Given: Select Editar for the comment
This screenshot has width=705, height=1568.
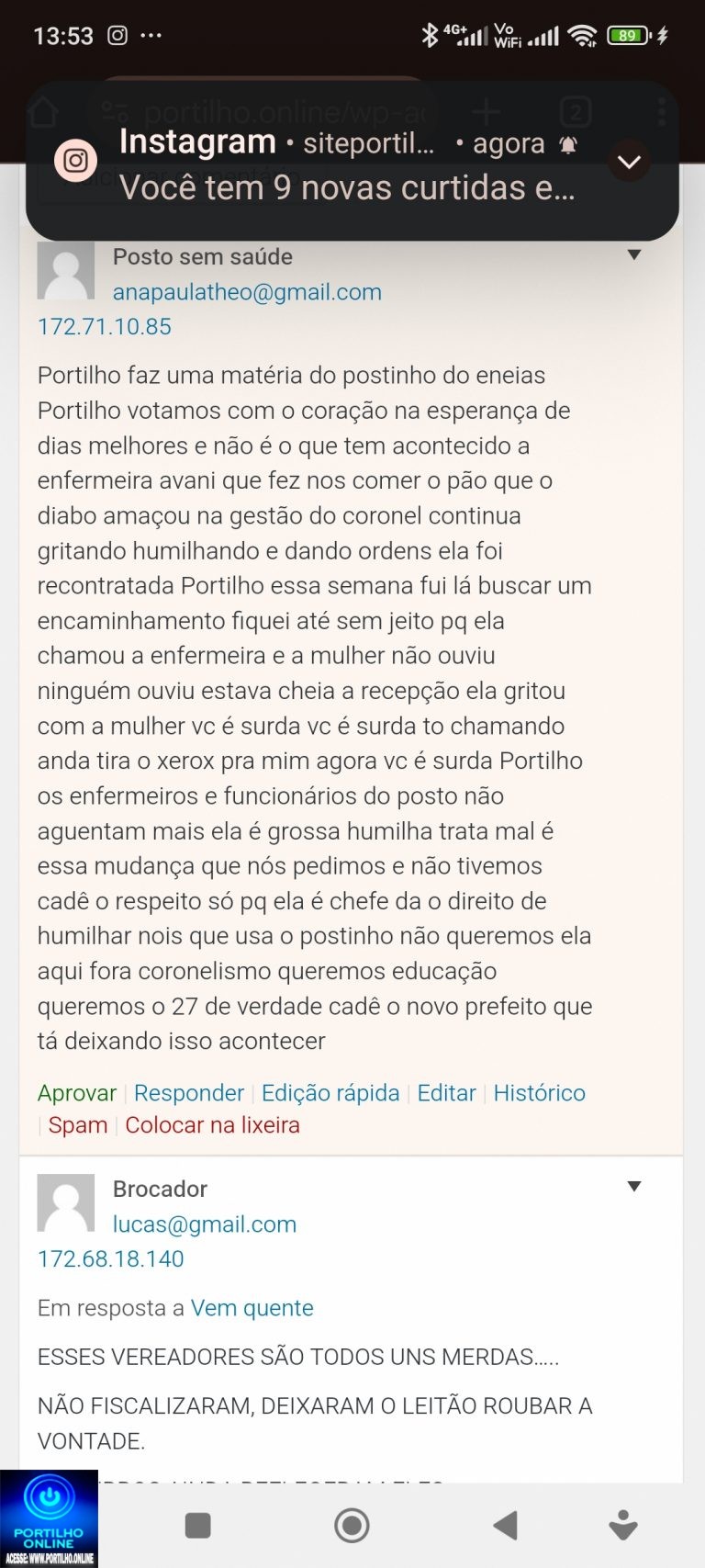Looking at the screenshot, I should (446, 1093).
